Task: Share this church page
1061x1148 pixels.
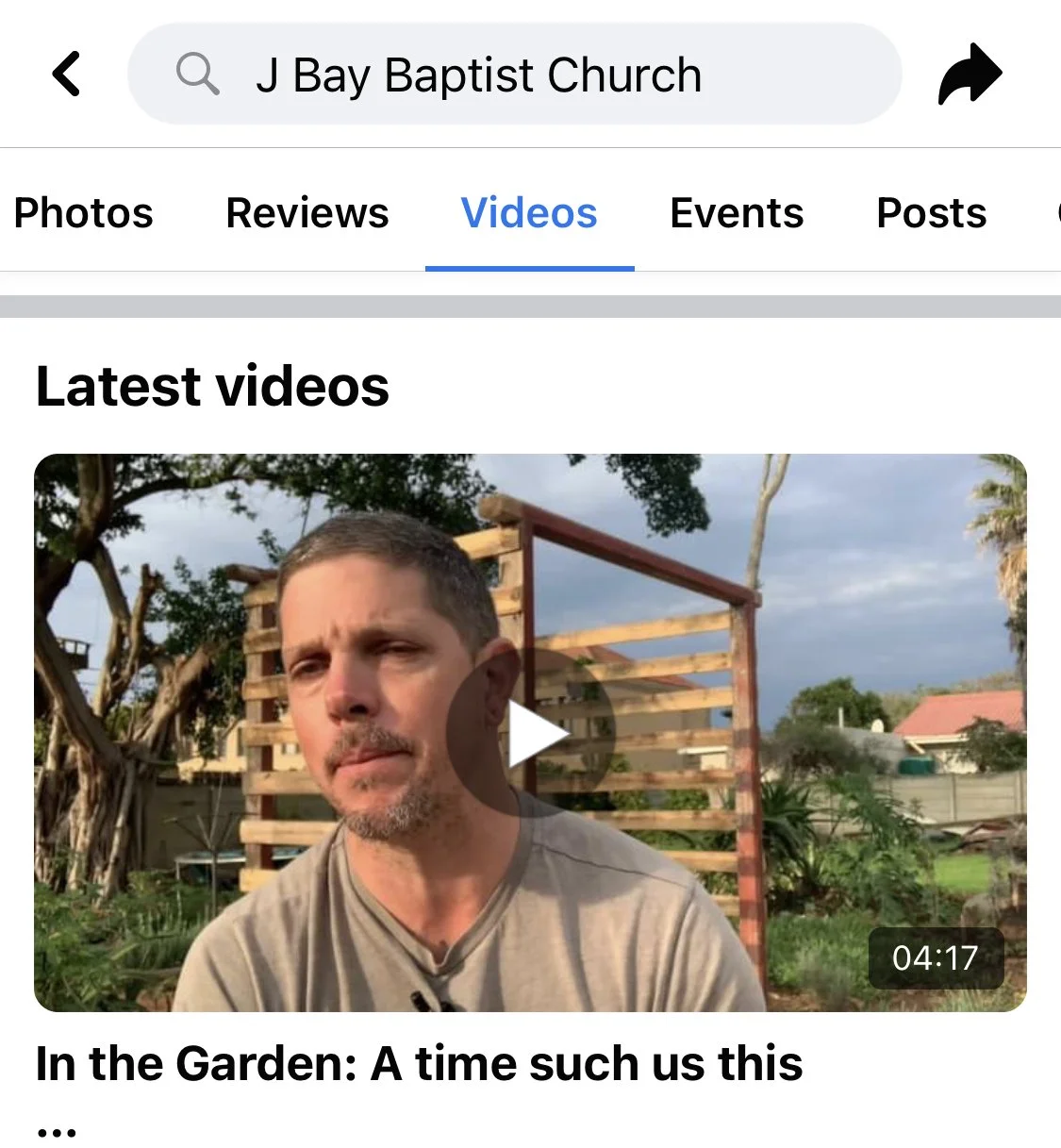Action: tap(969, 74)
